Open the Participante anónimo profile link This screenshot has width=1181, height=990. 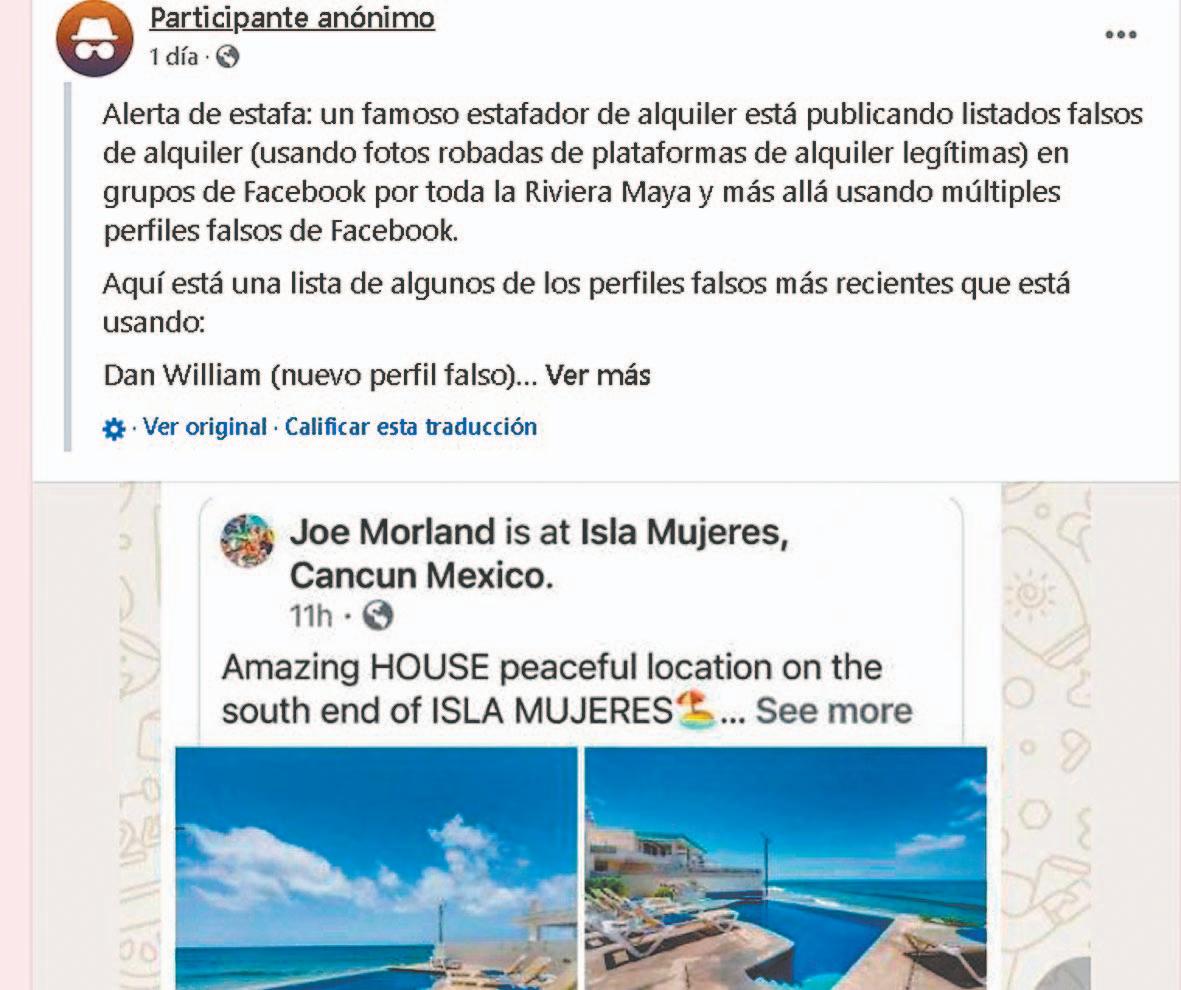[292, 18]
